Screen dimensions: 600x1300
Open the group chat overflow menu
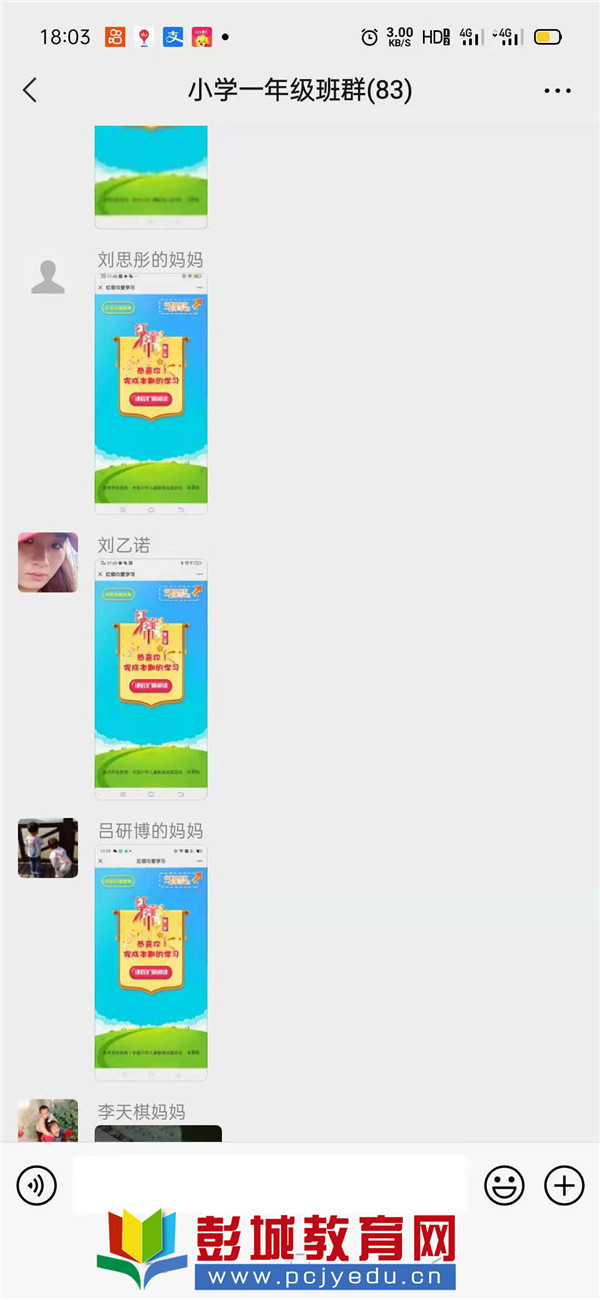point(557,91)
